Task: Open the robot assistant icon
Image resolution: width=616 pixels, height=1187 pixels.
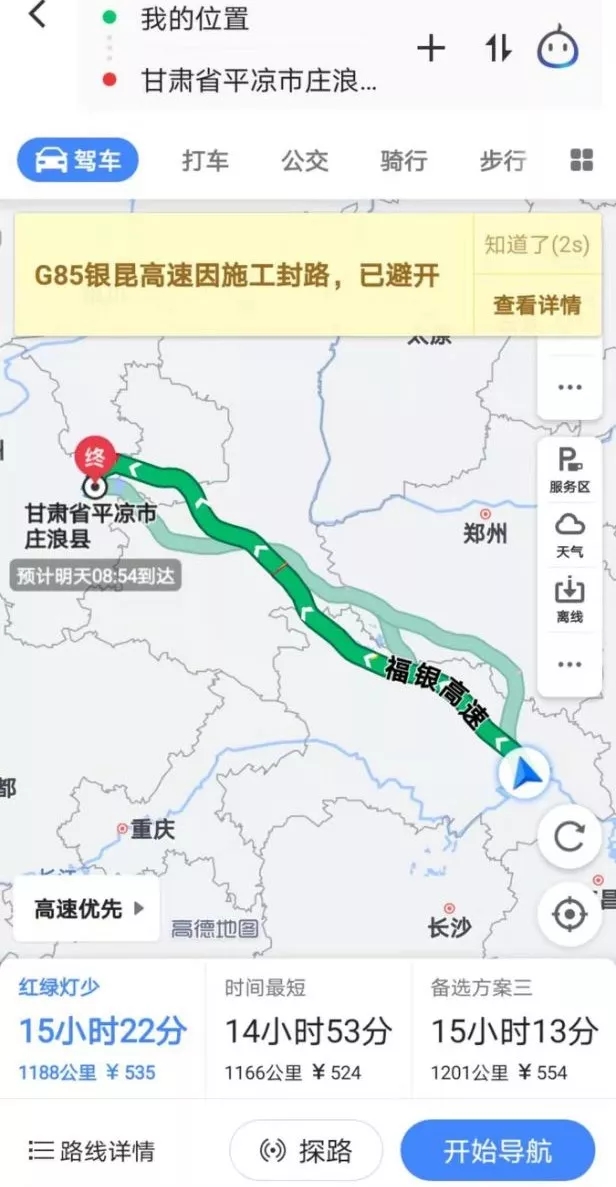Action: click(x=558, y=48)
